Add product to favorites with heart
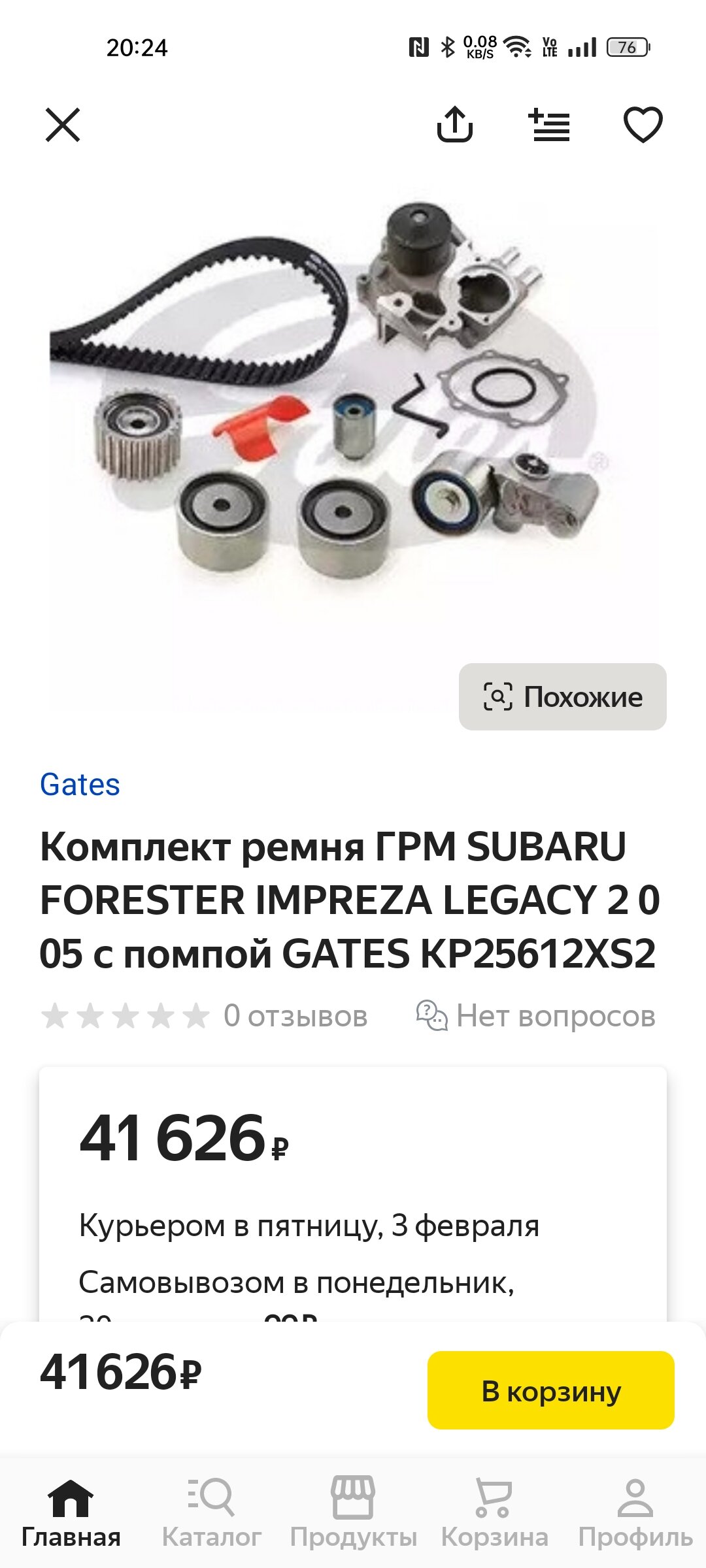706x1568 pixels. coord(643,124)
